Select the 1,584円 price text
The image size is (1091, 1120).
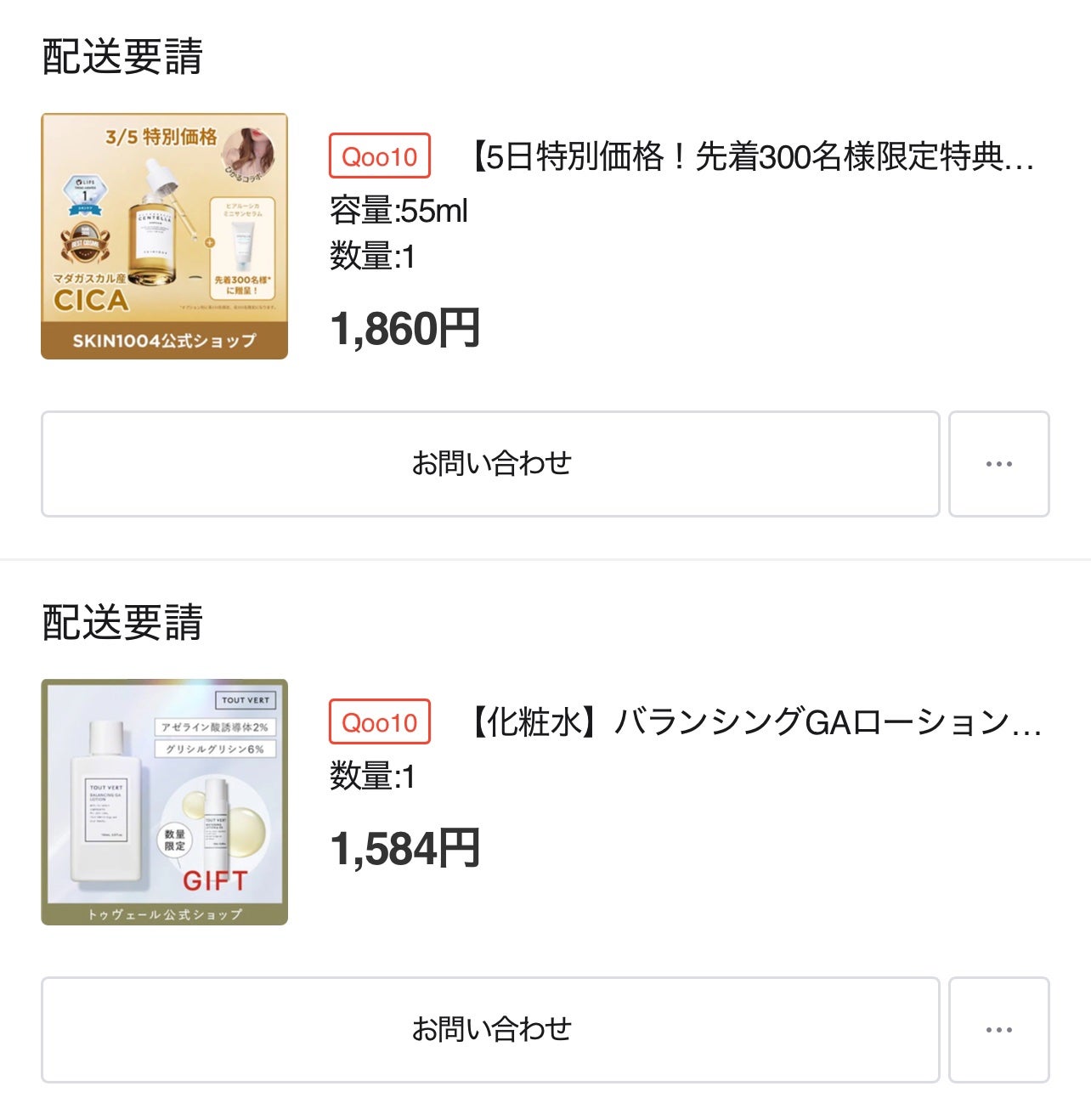coord(404,850)
